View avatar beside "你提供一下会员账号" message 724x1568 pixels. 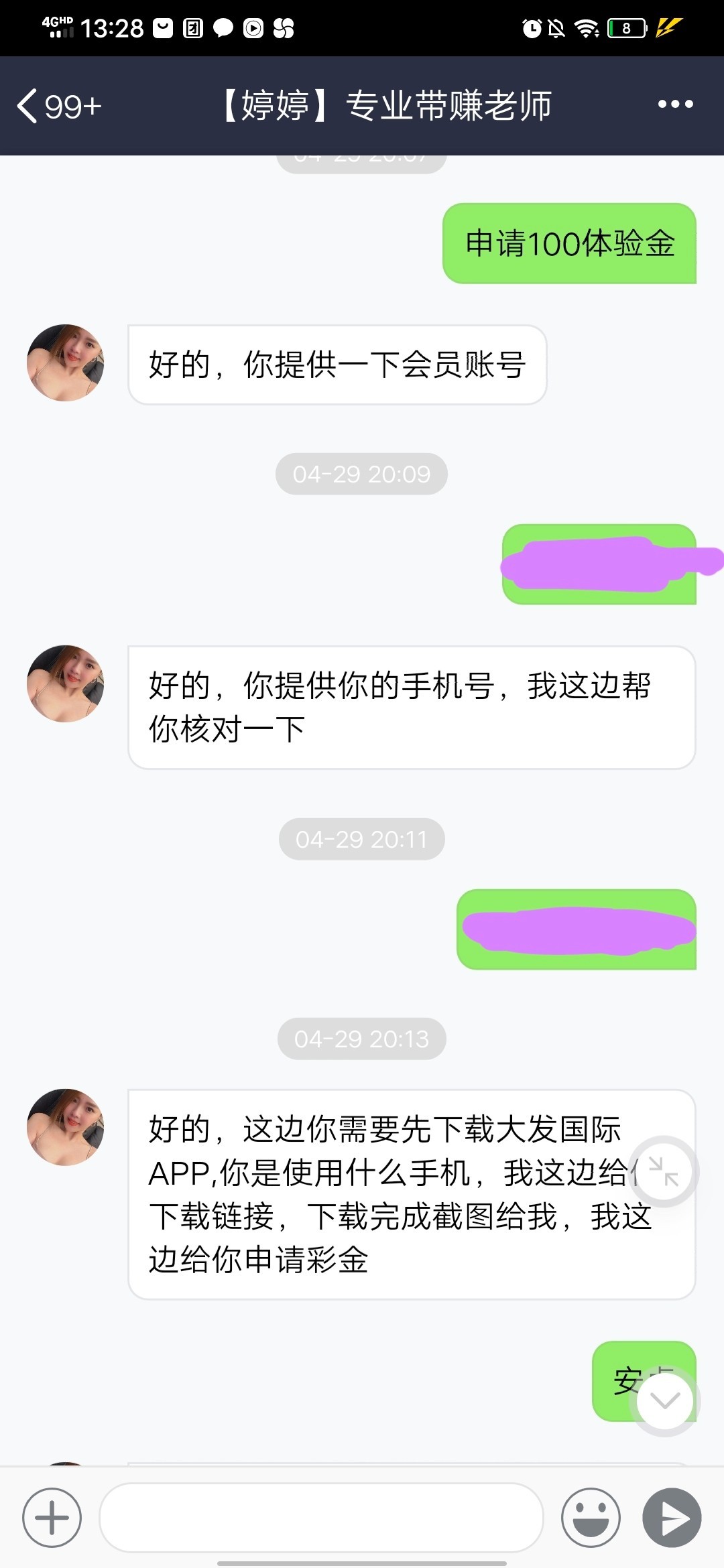click(x=66, y=363)
